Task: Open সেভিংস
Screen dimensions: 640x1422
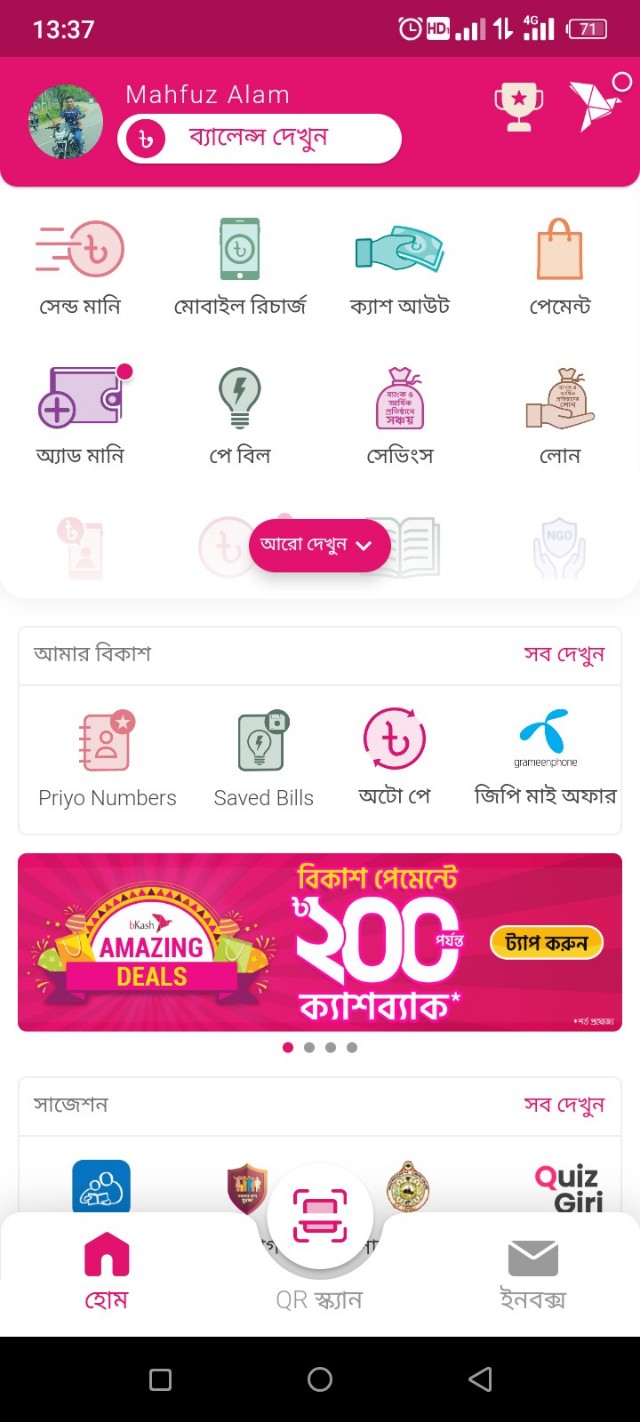Action: click(400, 414)
